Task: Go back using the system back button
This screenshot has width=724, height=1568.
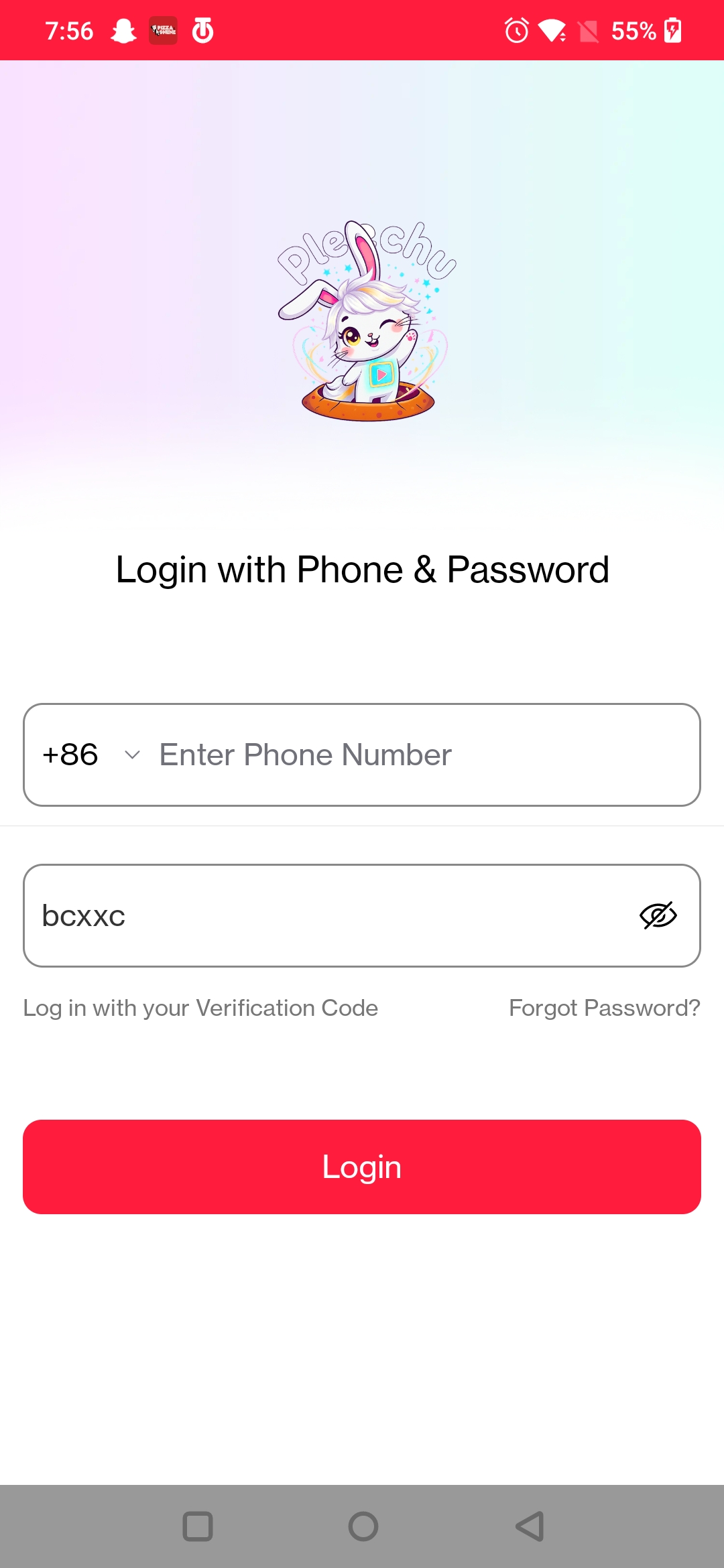Action: (530, 1526)
